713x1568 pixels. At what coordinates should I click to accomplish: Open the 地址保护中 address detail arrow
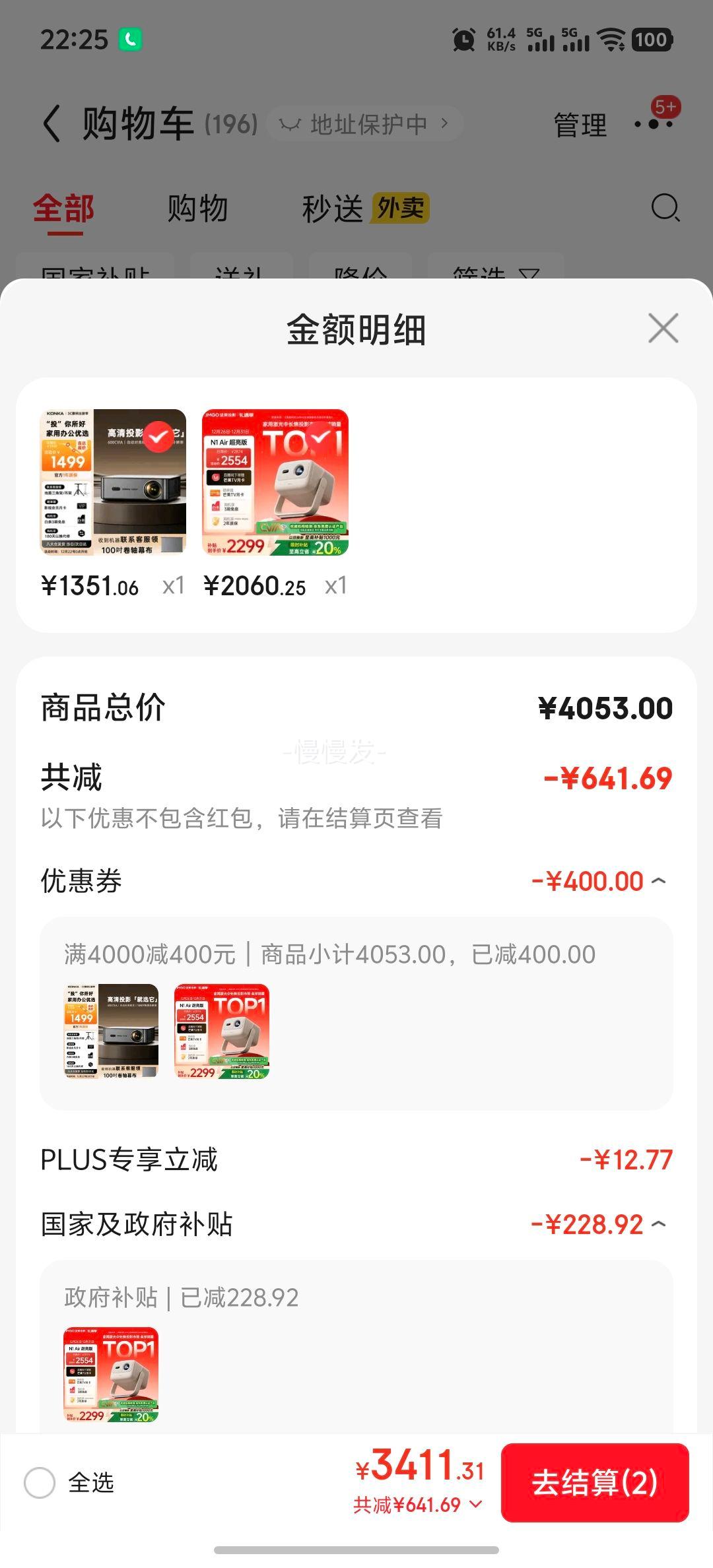(x=446, y=123)
